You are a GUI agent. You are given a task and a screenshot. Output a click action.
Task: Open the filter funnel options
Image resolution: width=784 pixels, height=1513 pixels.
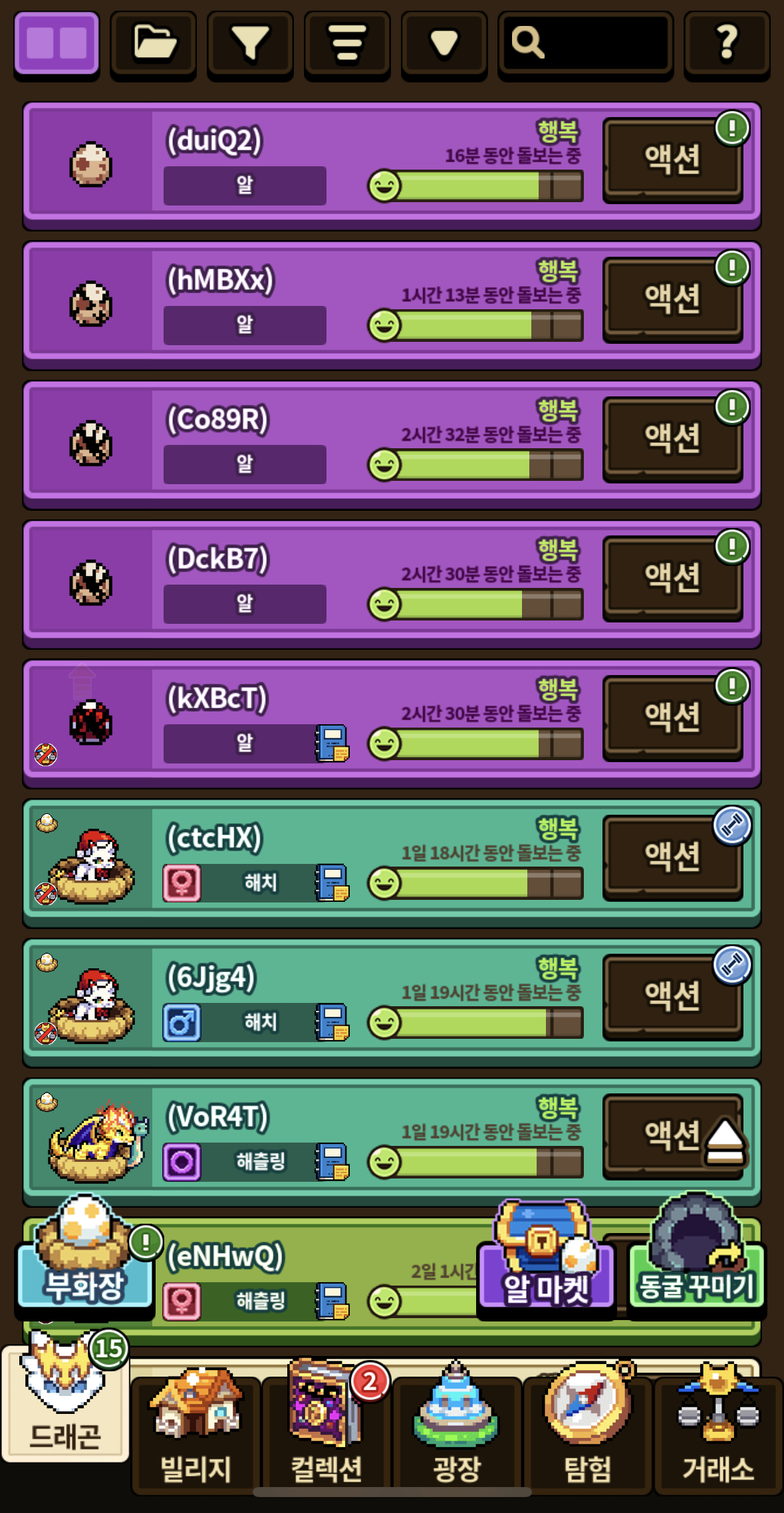(x=250, y=43)
